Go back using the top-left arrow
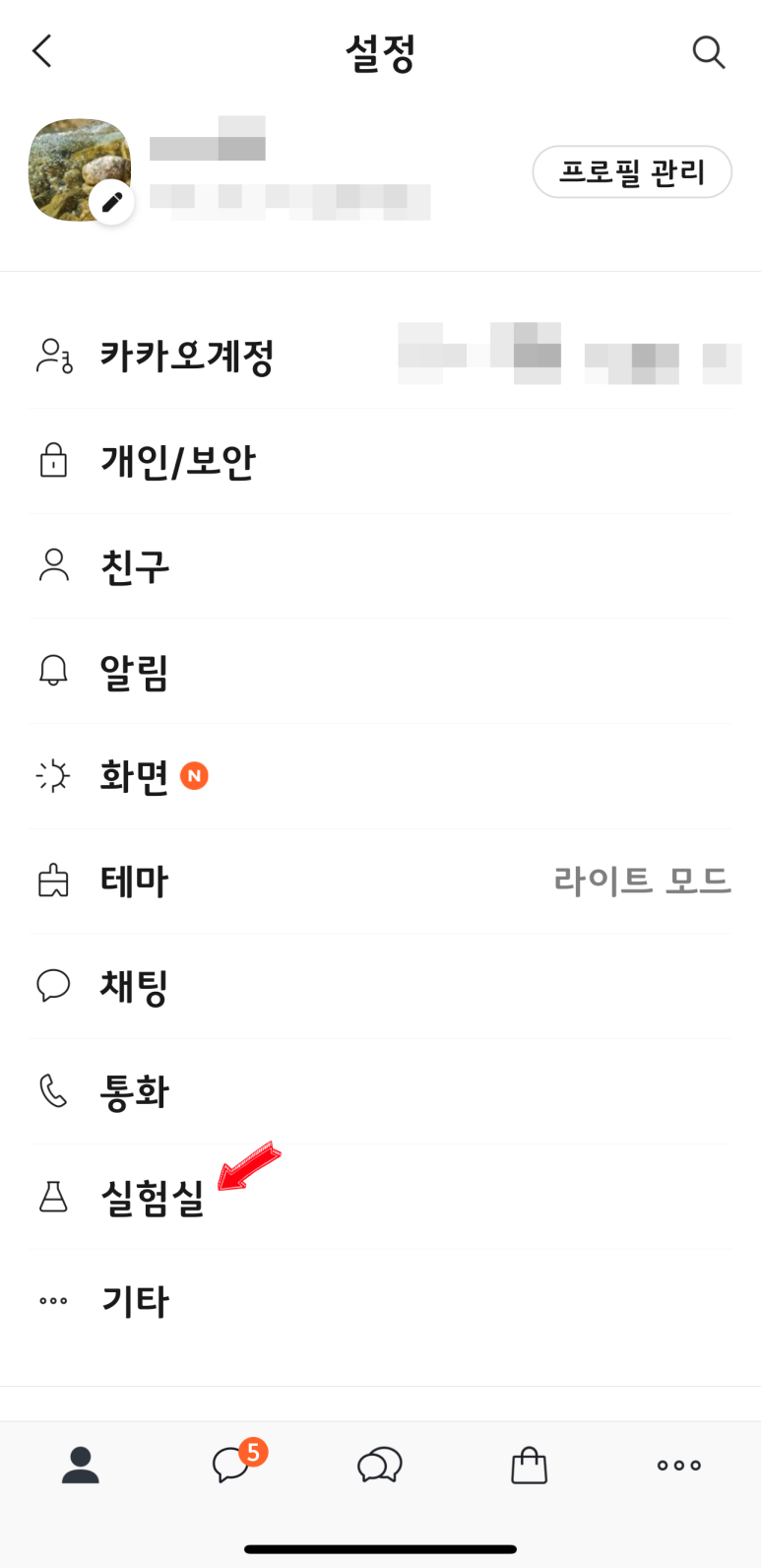 [x=41, y=51]
